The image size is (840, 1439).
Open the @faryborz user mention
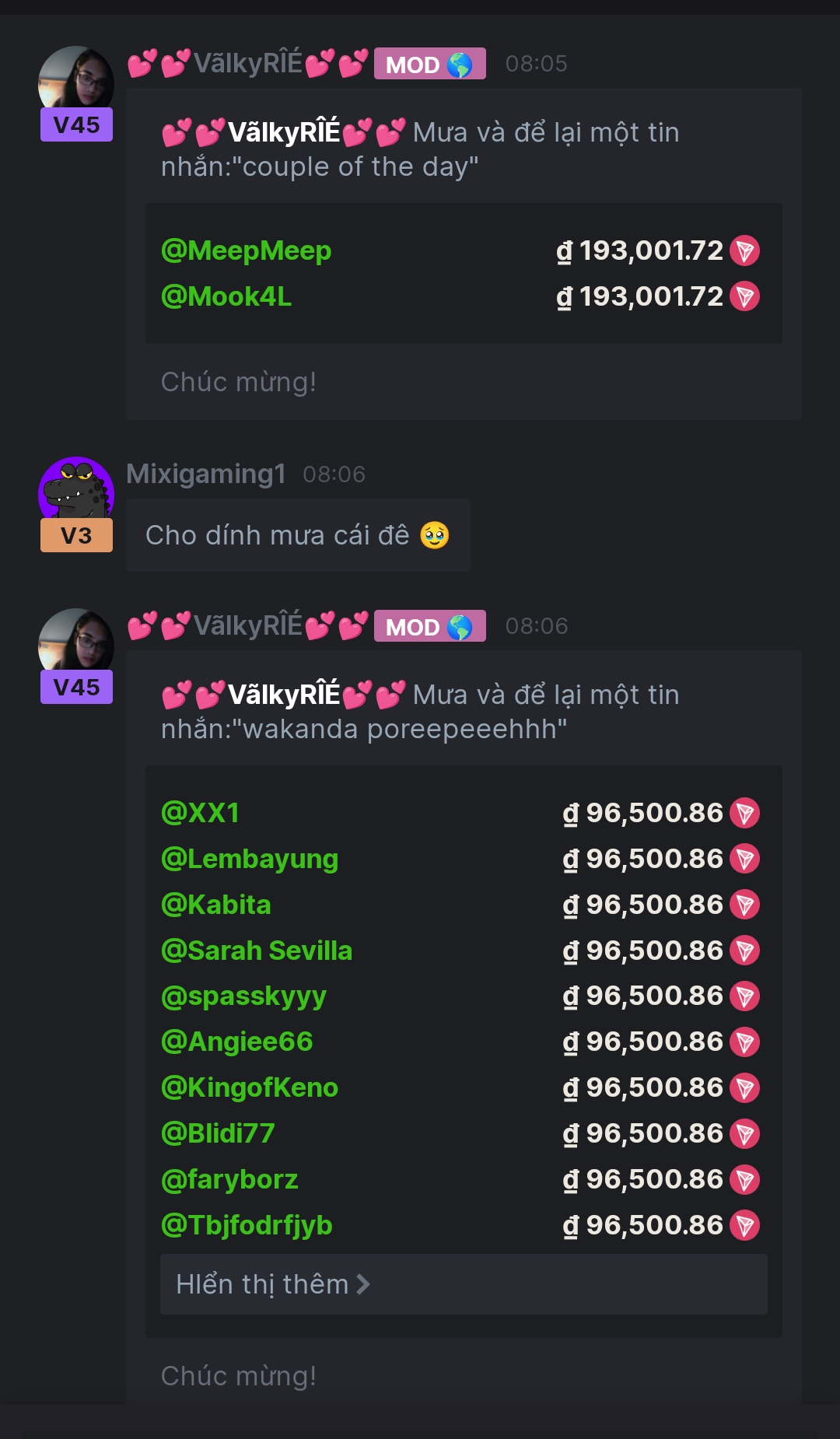pyautogui.click(x=229, y=1179)
